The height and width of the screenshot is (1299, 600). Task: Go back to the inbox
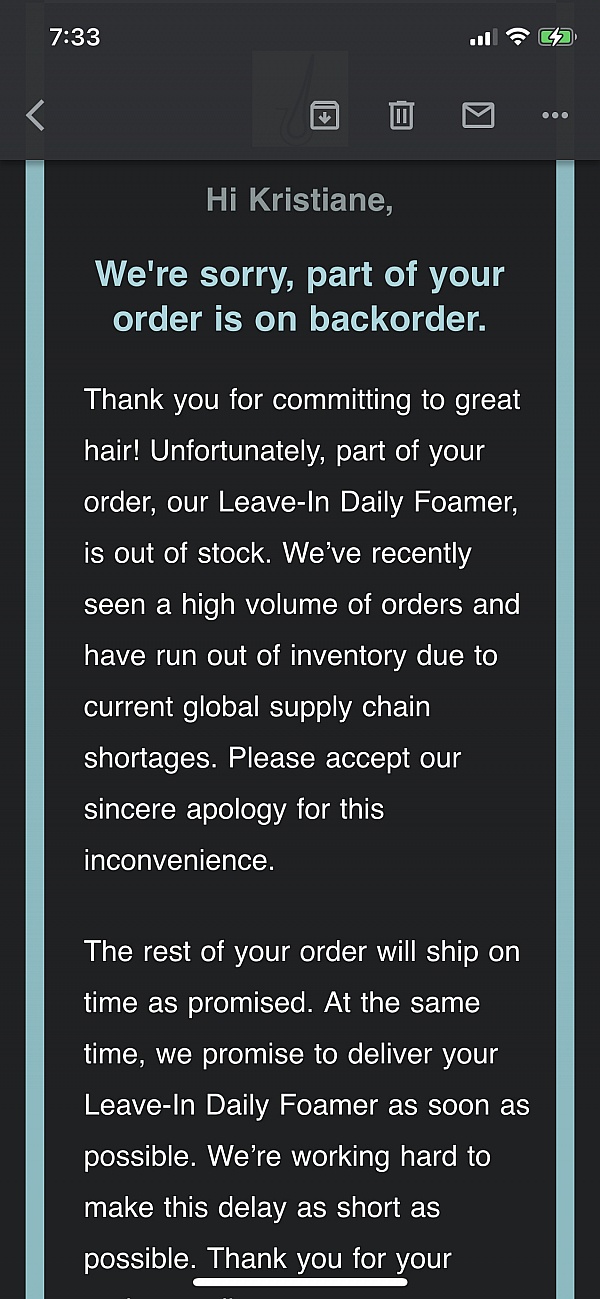(35, 116)
